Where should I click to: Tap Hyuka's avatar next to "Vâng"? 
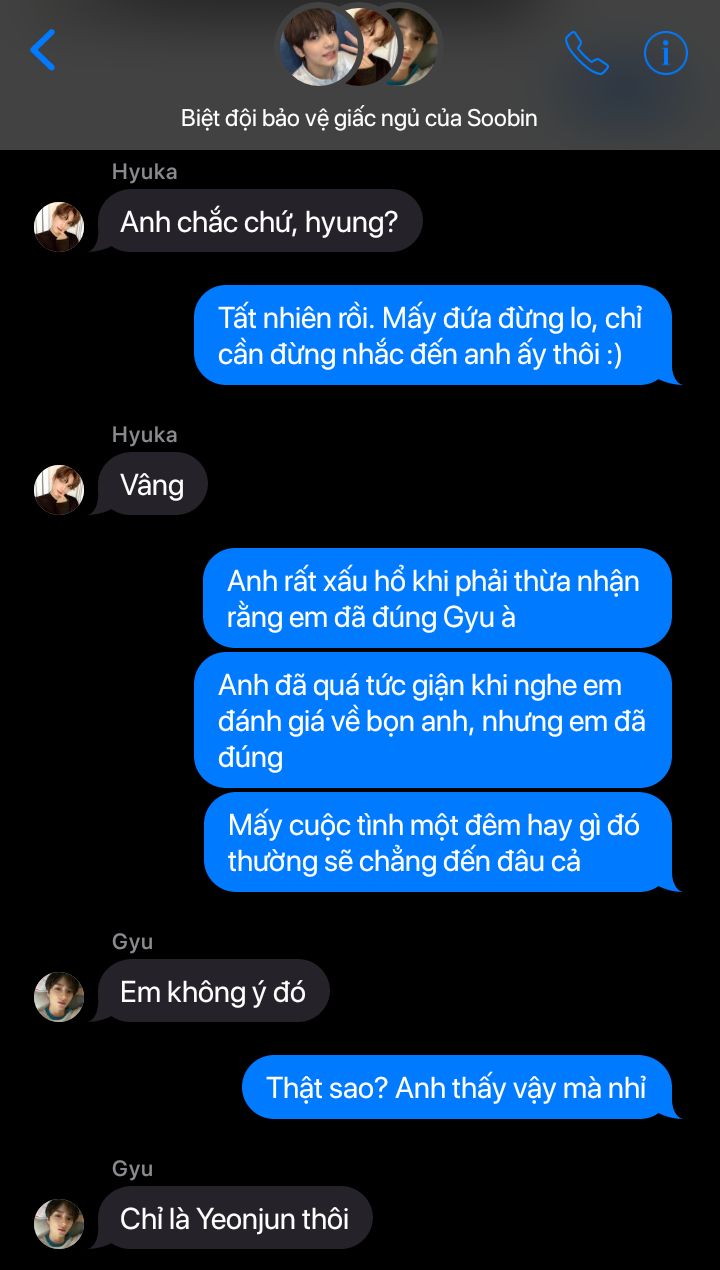(x=59, y=490)
